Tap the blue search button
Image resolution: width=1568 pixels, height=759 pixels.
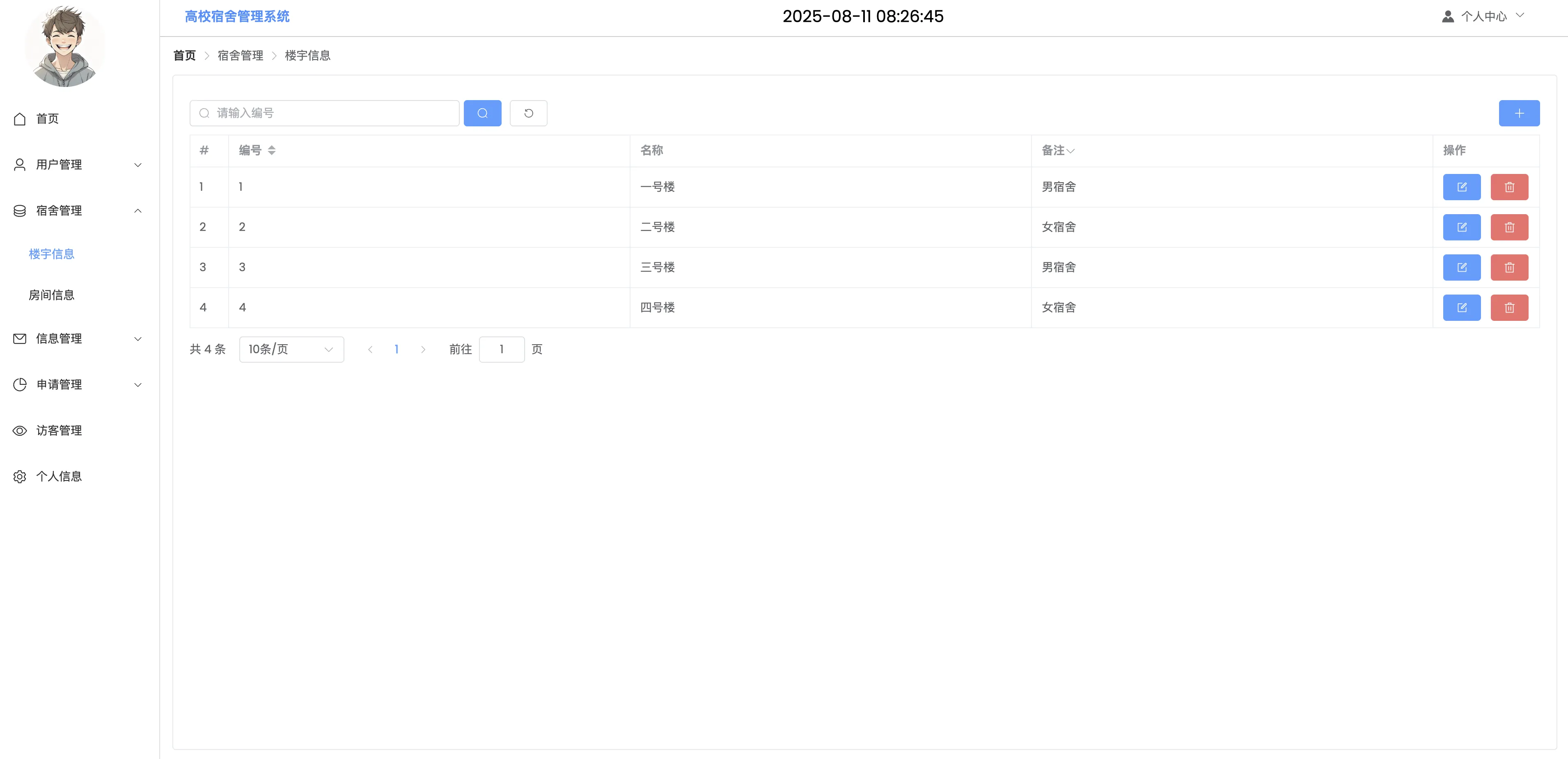pos(482,113)
